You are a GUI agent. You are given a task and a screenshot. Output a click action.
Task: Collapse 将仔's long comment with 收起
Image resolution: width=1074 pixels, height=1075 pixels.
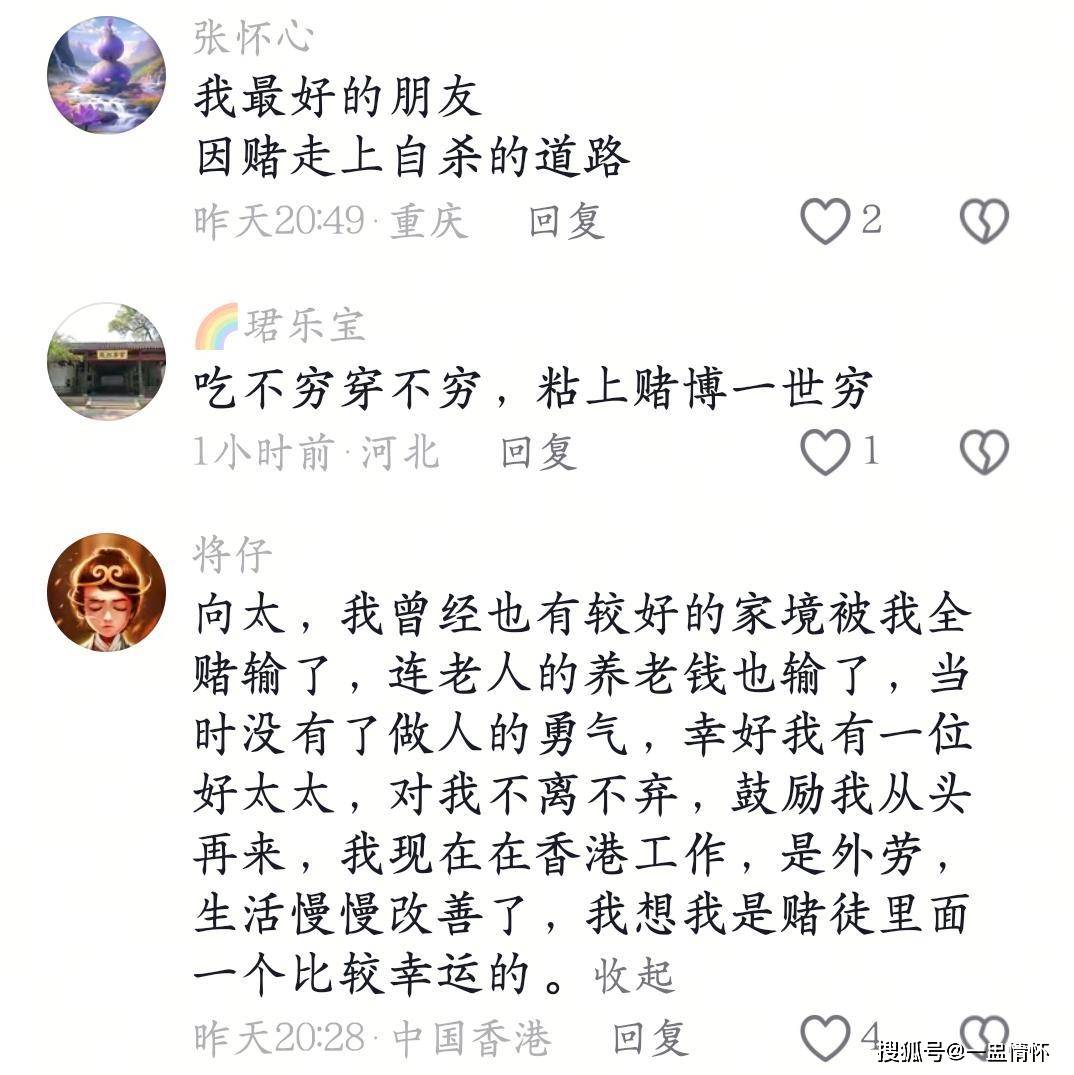click(x=634, y=976)
